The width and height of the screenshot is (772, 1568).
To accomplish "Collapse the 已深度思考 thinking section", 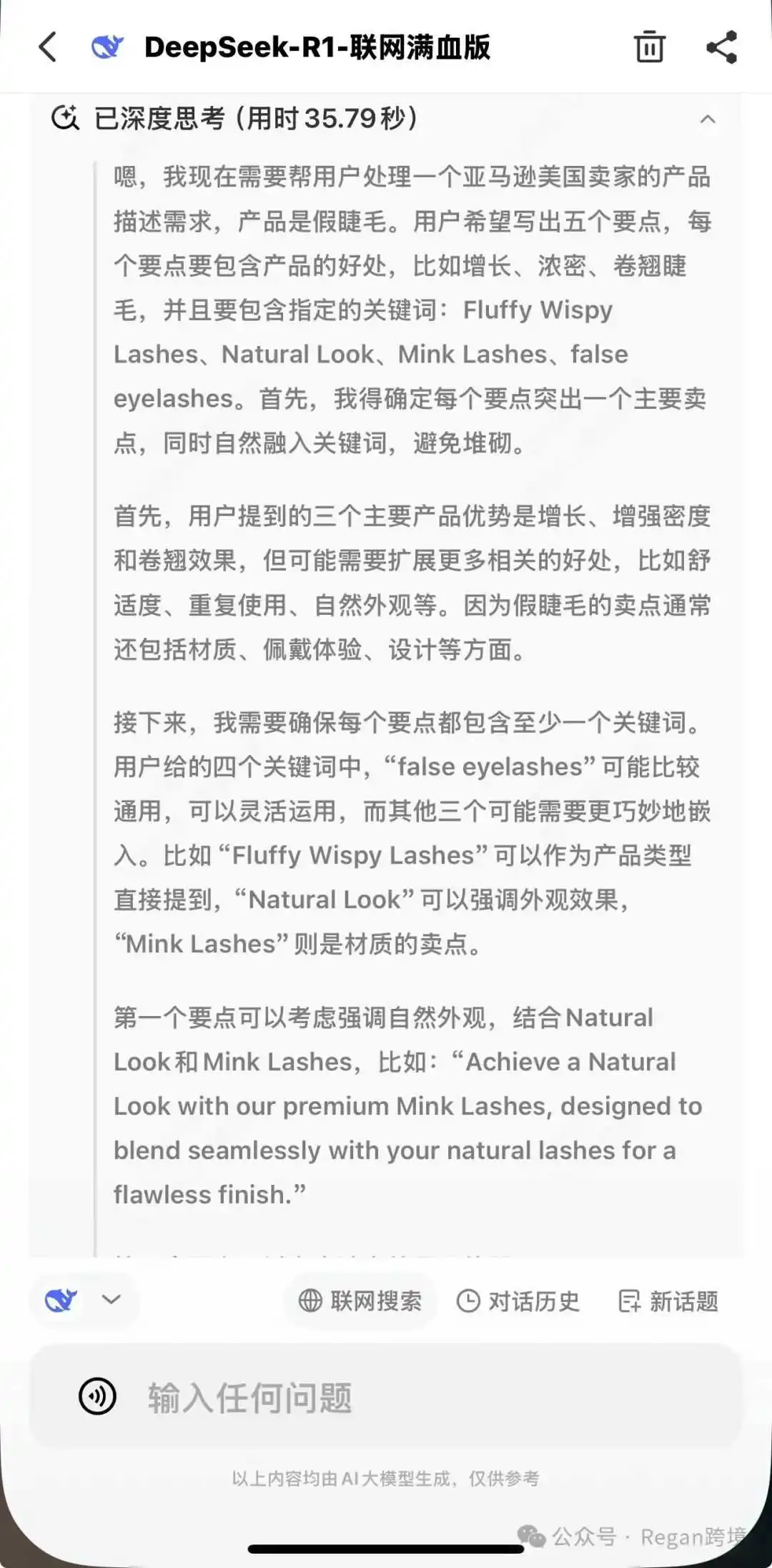I will coord(708,119).
